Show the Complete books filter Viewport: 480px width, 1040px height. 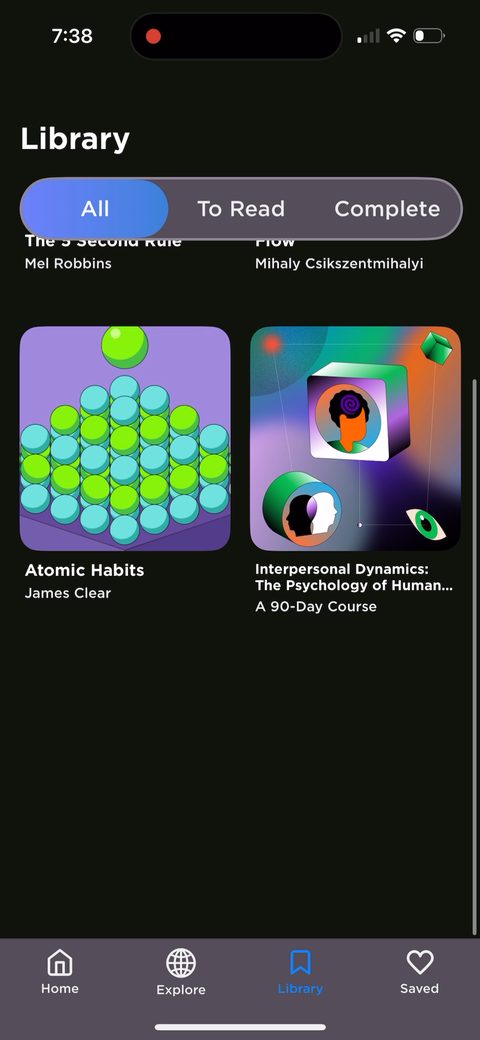[x=387, y=209]
